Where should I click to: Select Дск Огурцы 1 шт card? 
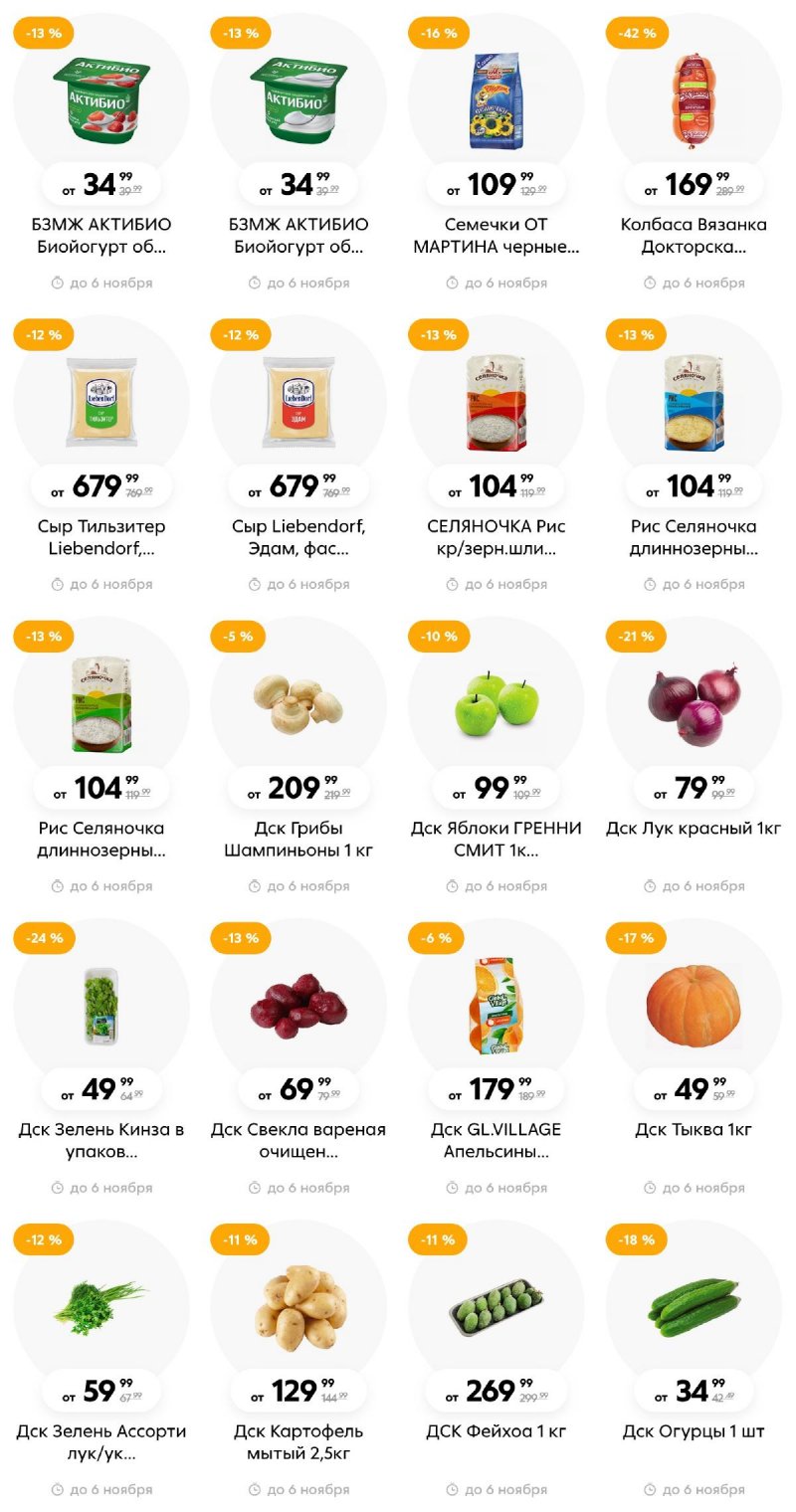click(x=694, y=1303)
